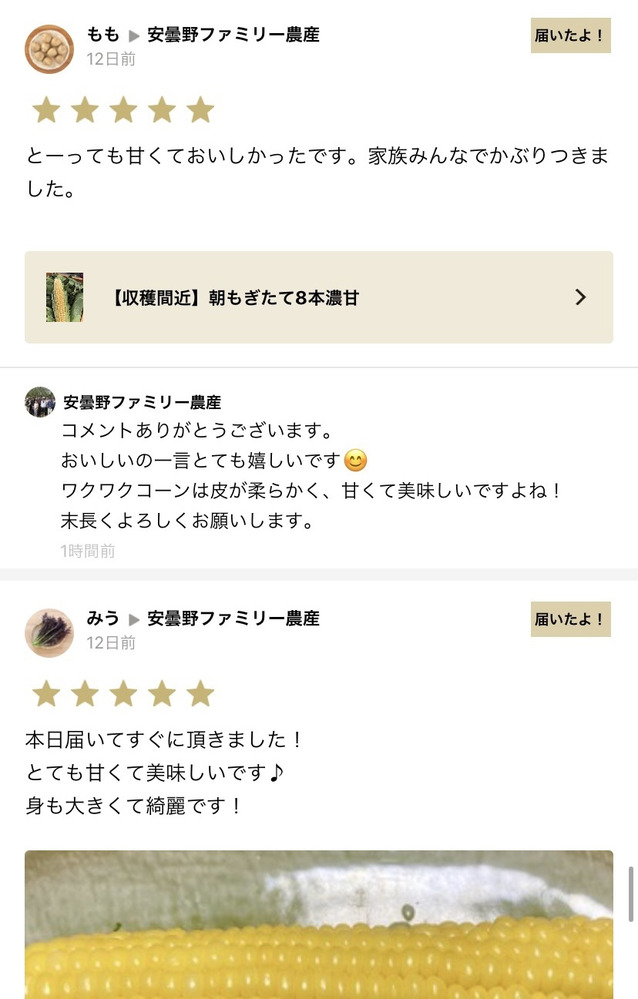The image size is (638, 999).
Task: Open 安曇野ファミリー農産 link in もも's review
Action: tap(233, 35)
